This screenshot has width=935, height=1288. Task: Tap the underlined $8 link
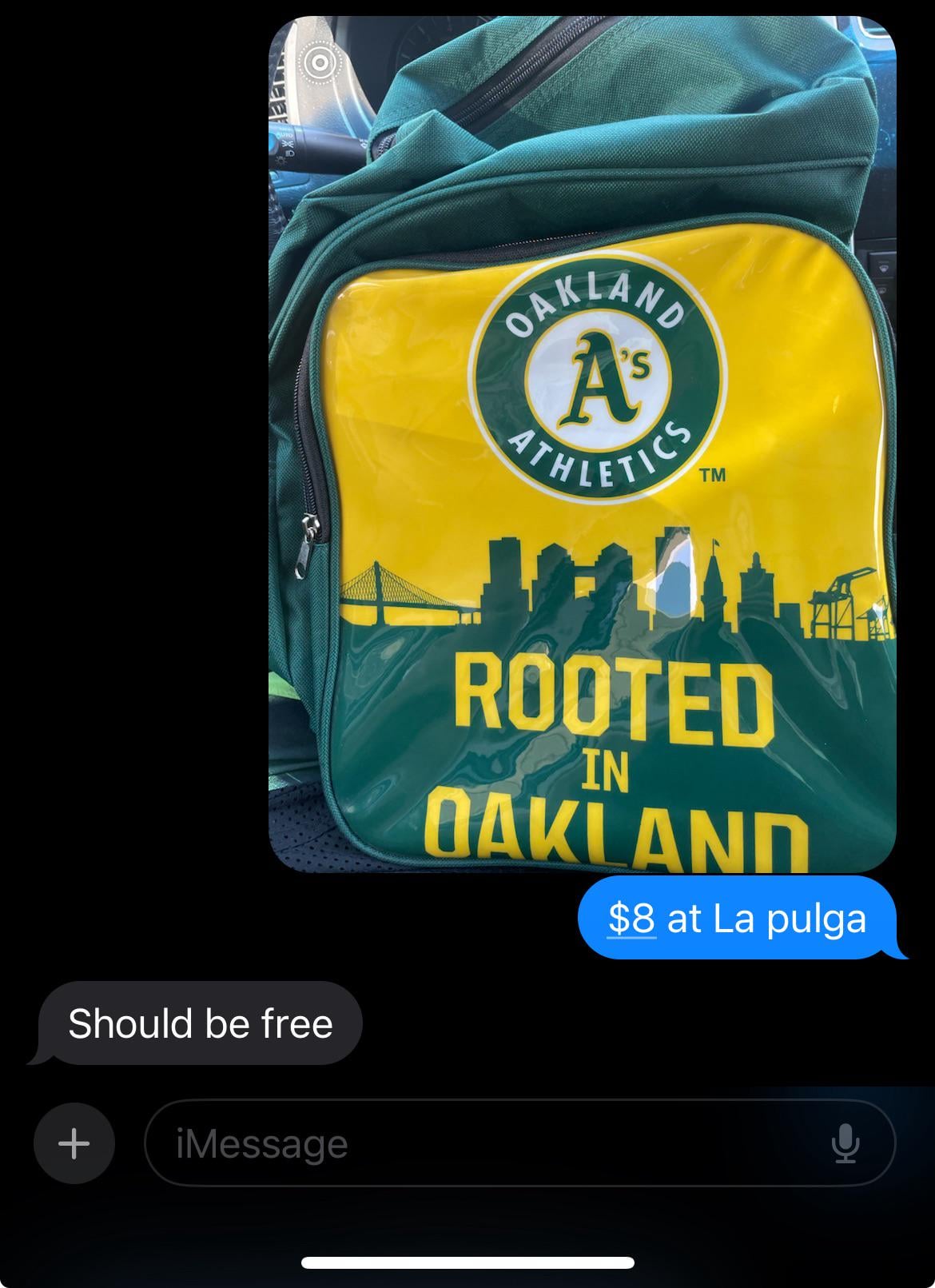(631, 919)
